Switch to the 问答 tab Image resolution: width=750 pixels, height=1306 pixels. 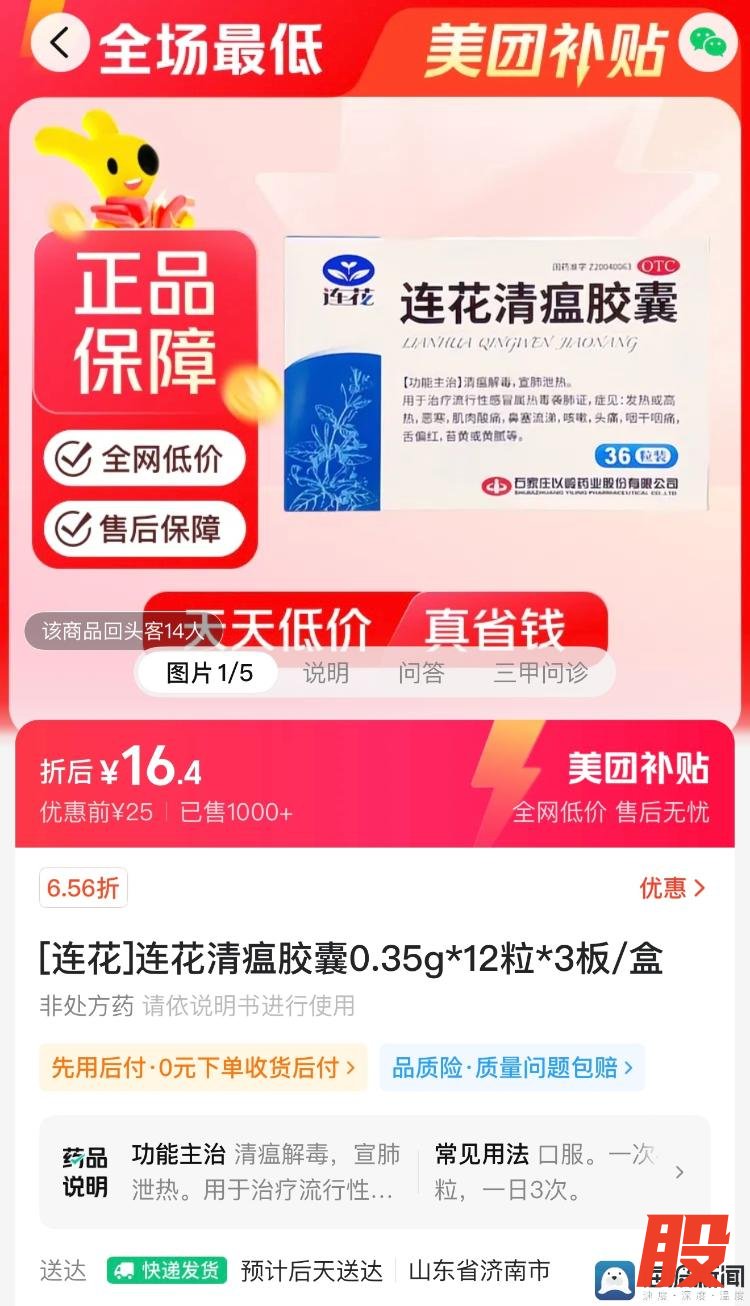click(421, 673)
